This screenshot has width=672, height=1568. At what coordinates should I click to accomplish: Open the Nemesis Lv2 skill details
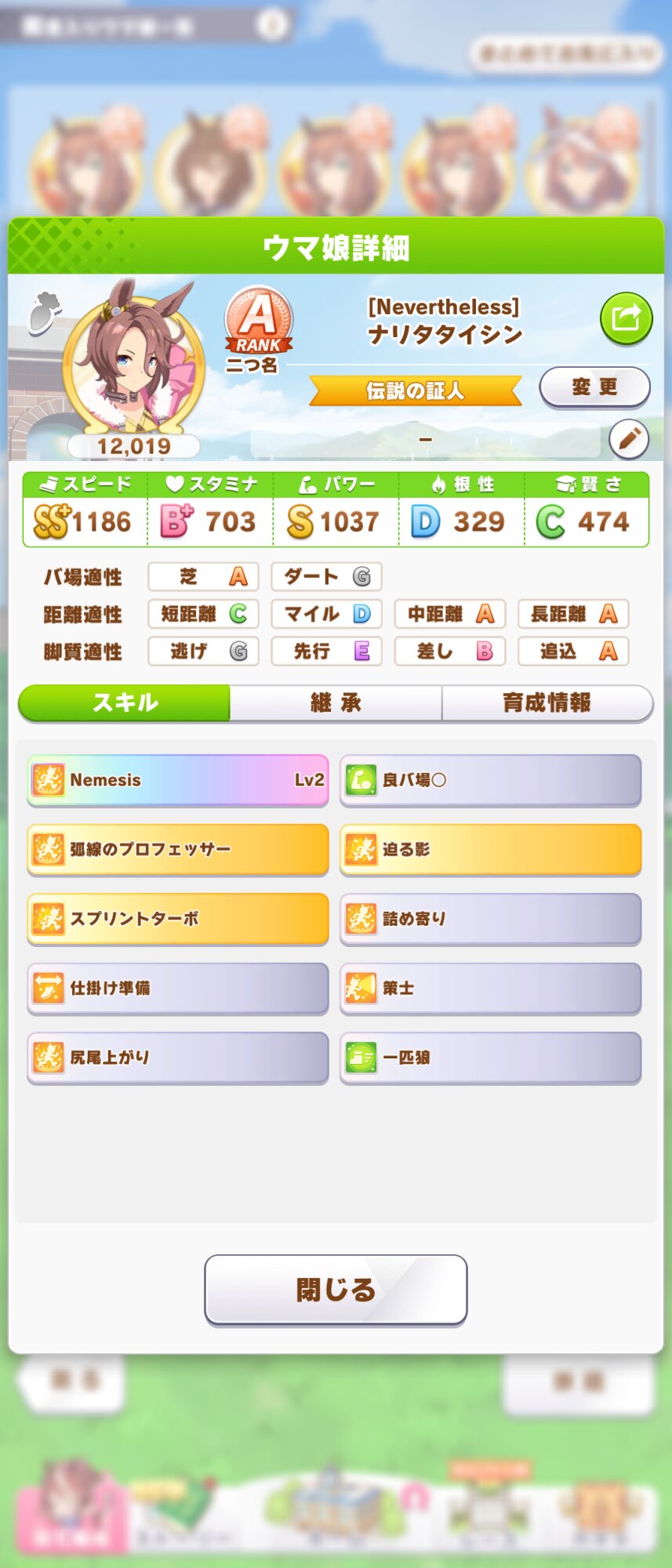(x=178, y=780)
